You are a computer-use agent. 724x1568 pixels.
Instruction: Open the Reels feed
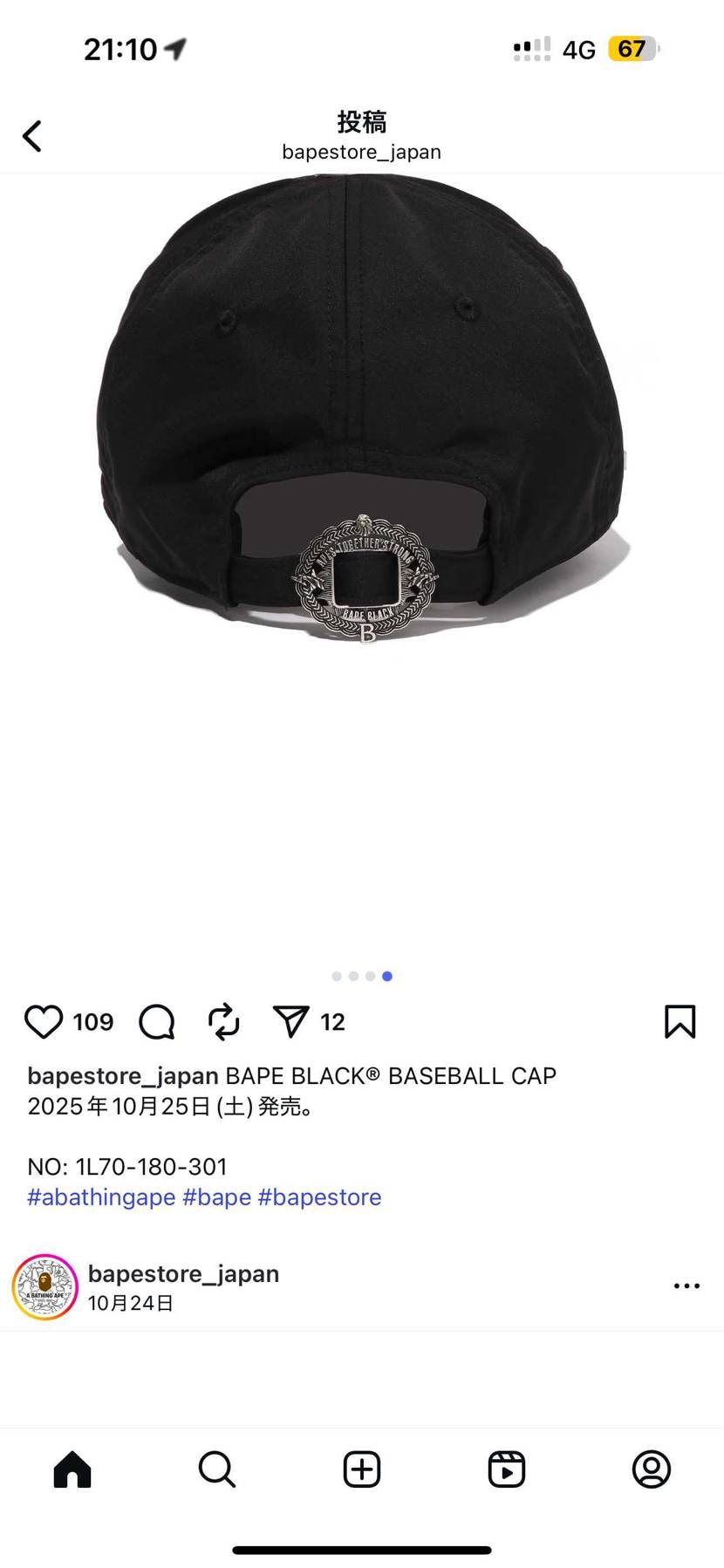(507, 1469)
